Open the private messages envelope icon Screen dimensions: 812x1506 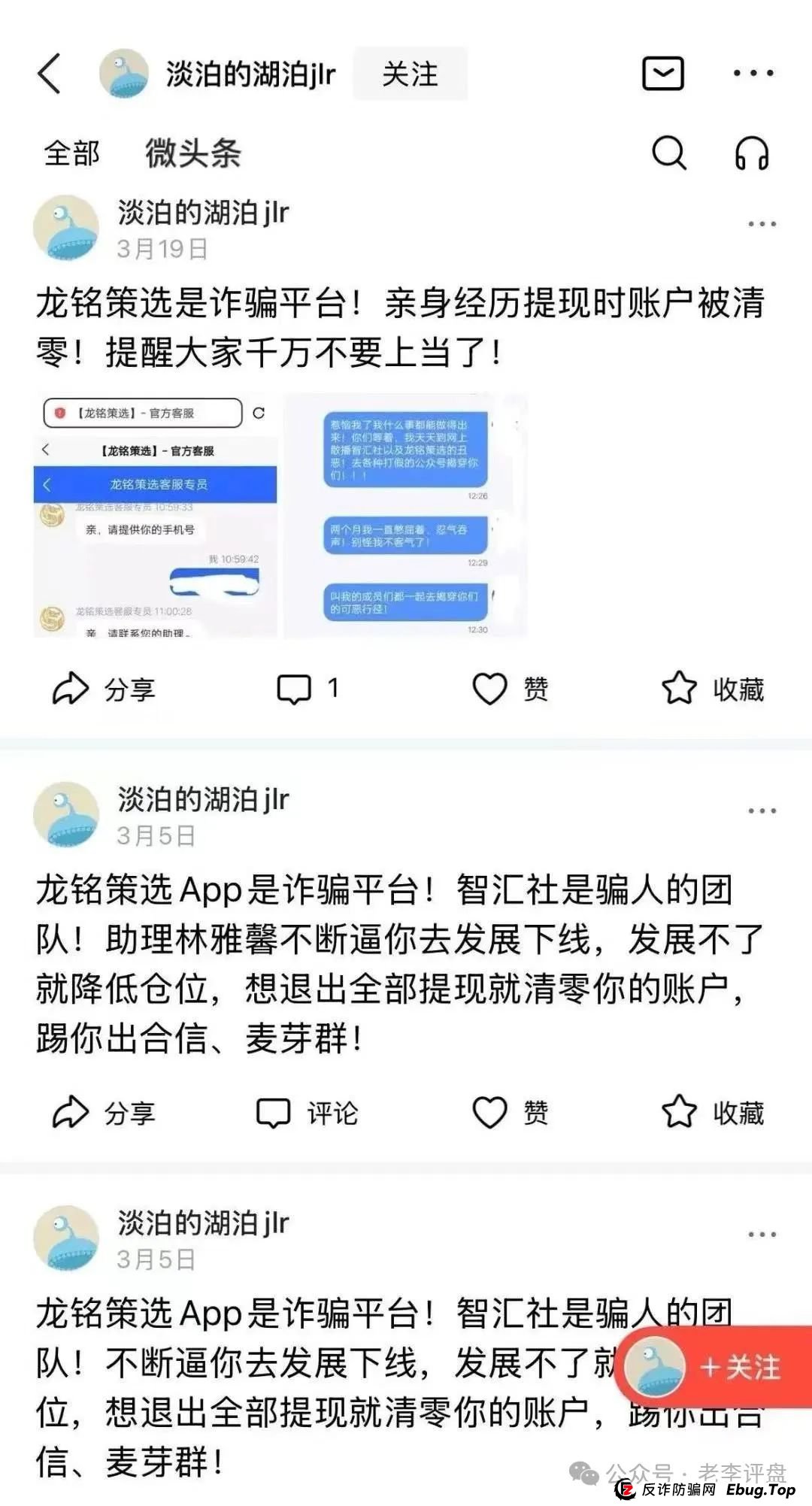[665, 72]
